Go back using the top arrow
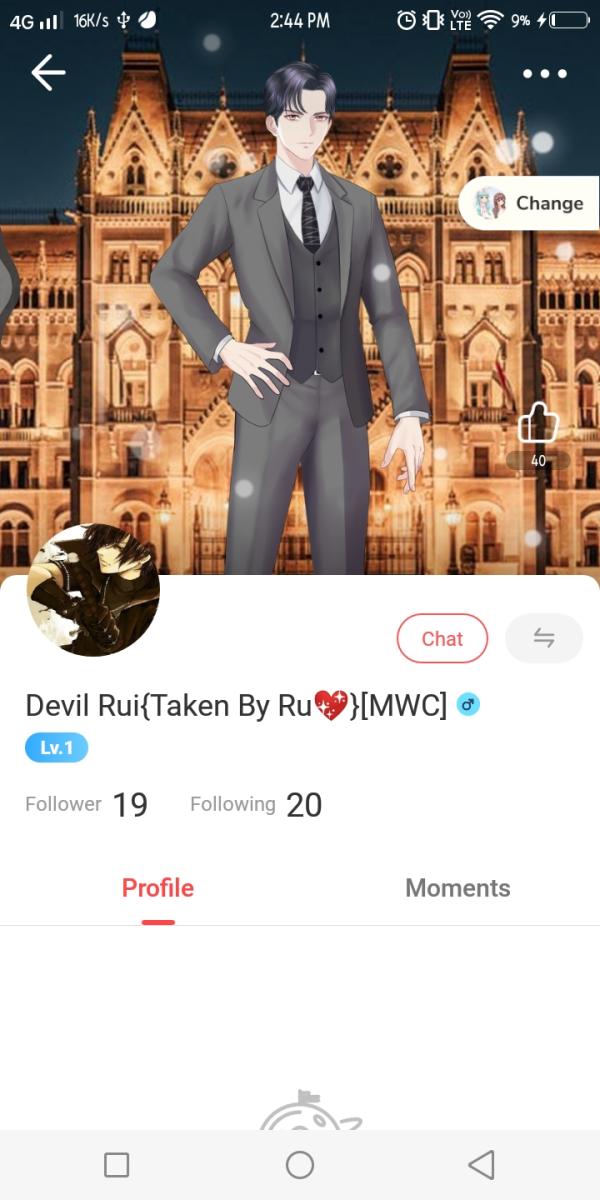600x1200 pixels. pos(47,72)
